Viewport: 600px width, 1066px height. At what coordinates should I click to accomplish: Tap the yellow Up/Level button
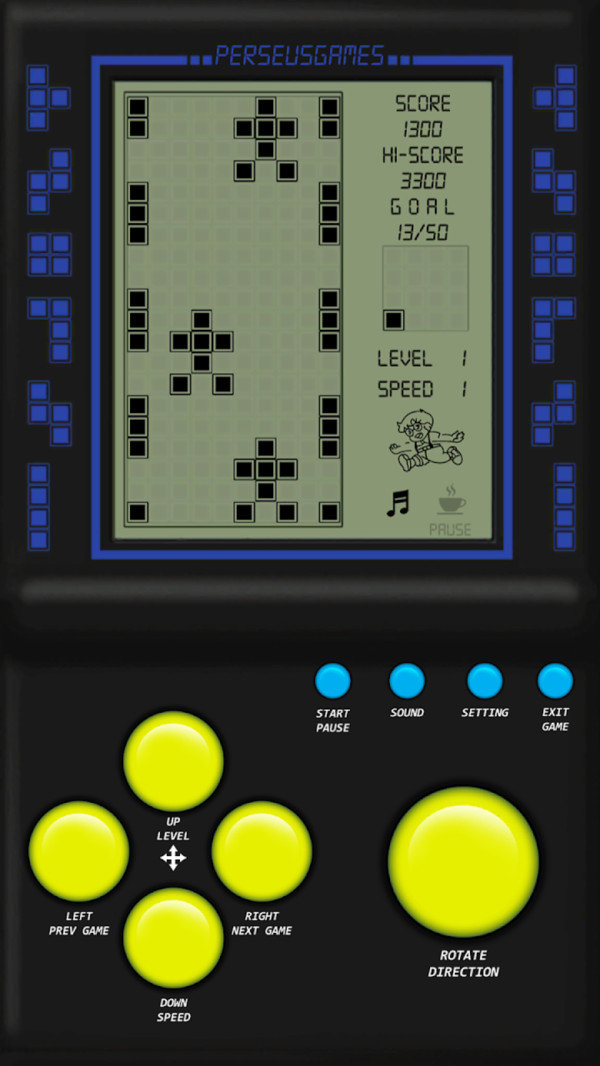(x=173, y=761)
